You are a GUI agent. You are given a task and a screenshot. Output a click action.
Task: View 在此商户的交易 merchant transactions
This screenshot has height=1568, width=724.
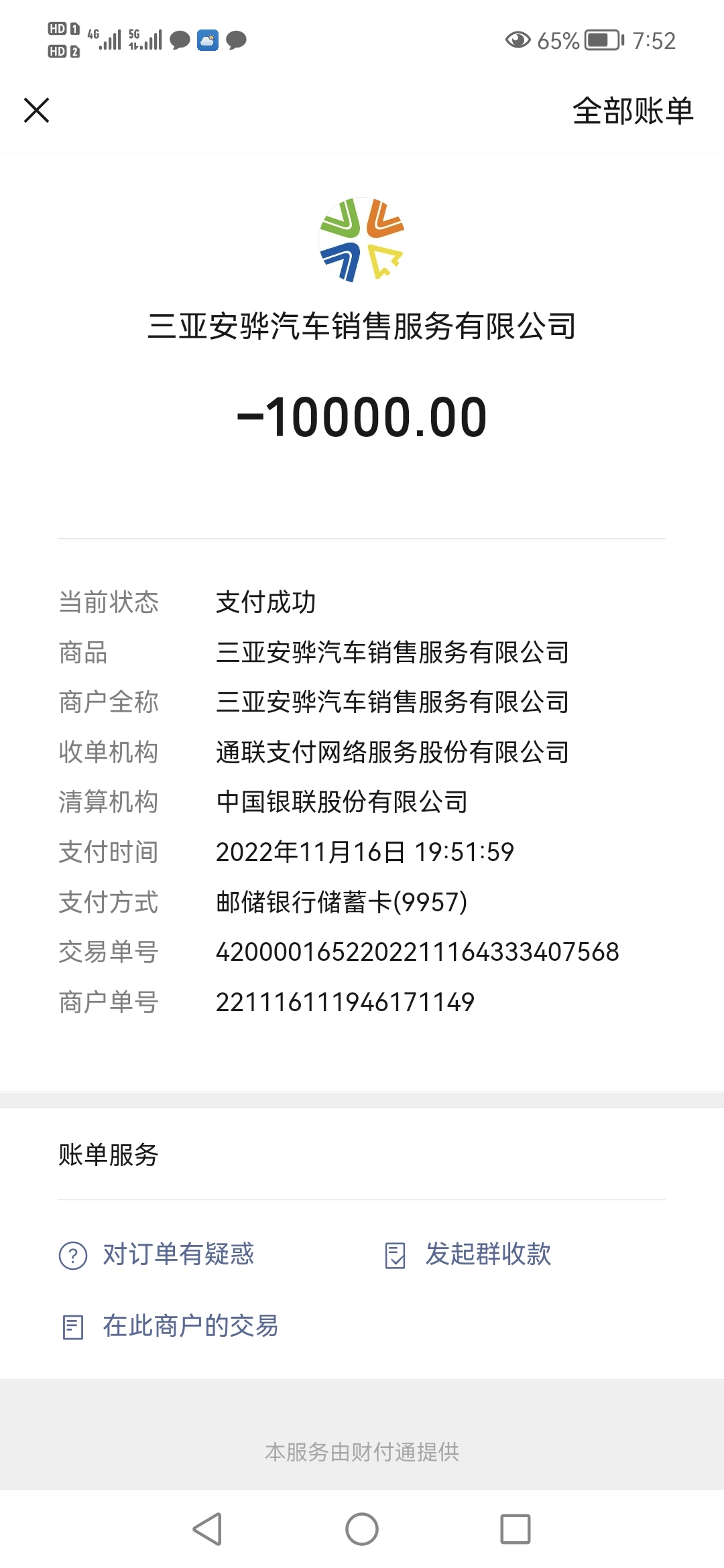click(x=170, y=1326)
